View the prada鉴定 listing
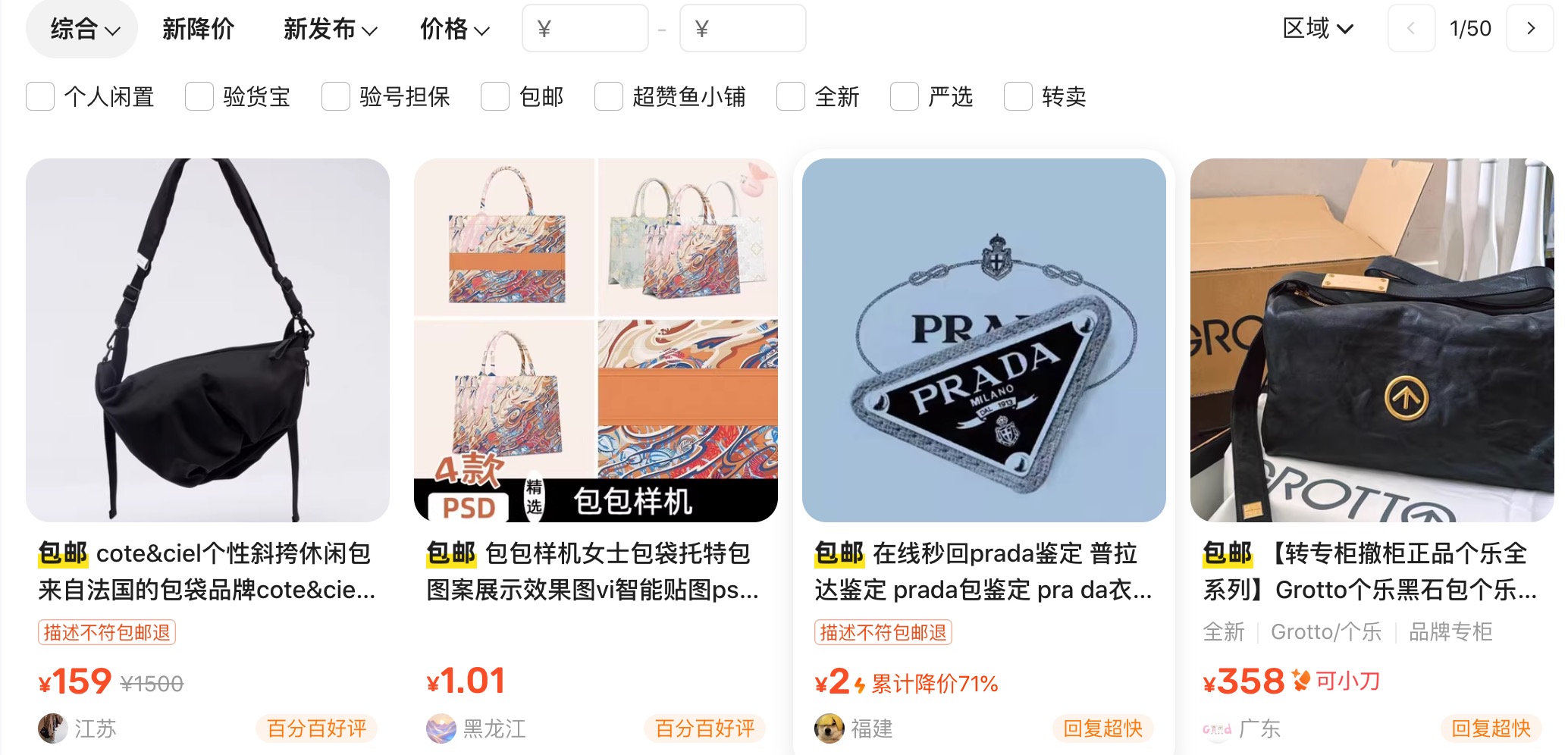 pyautogui.click(x=983, y=340)
